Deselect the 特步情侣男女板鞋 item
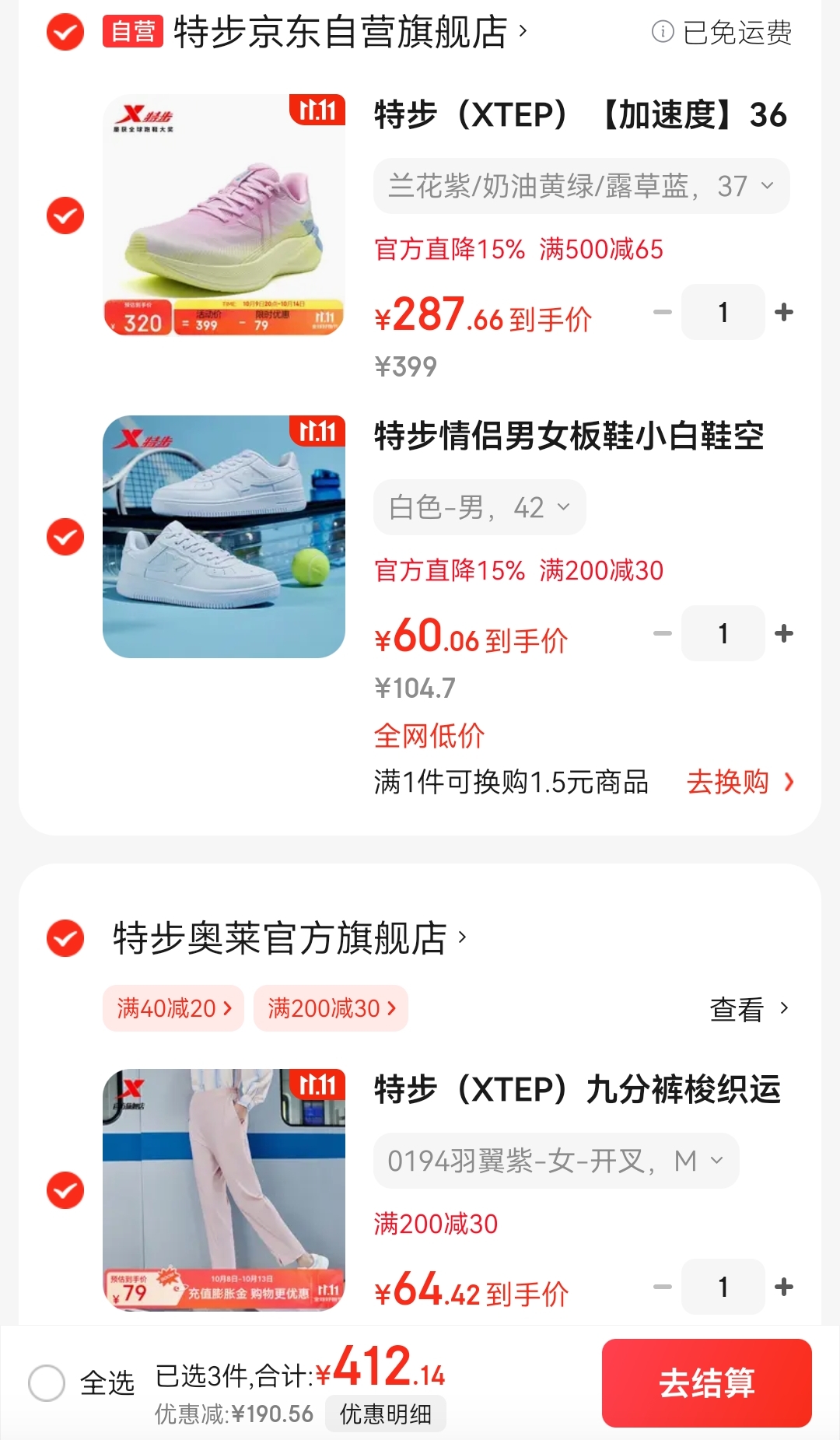840x1440 pixels. (x=65, y=537)
